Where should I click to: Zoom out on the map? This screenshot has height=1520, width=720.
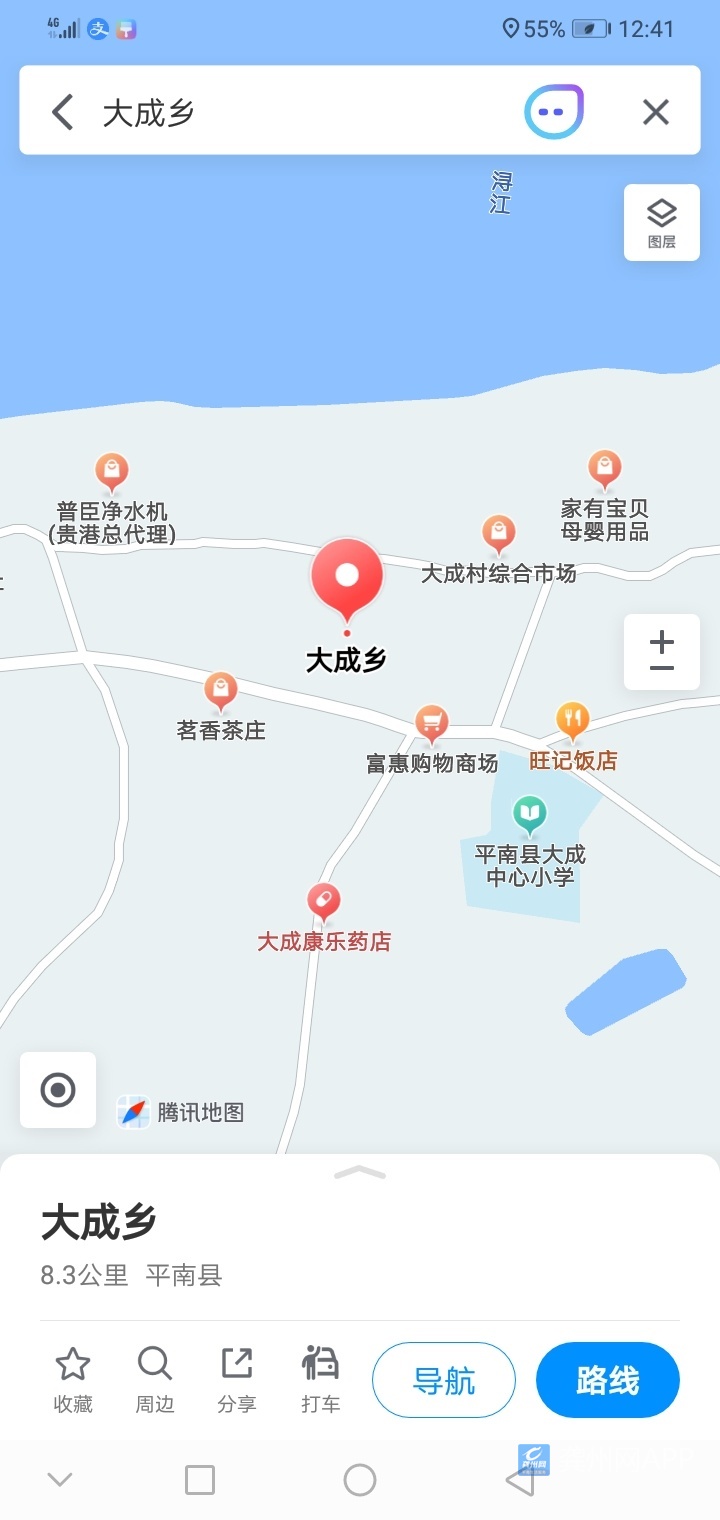(662, 669)
